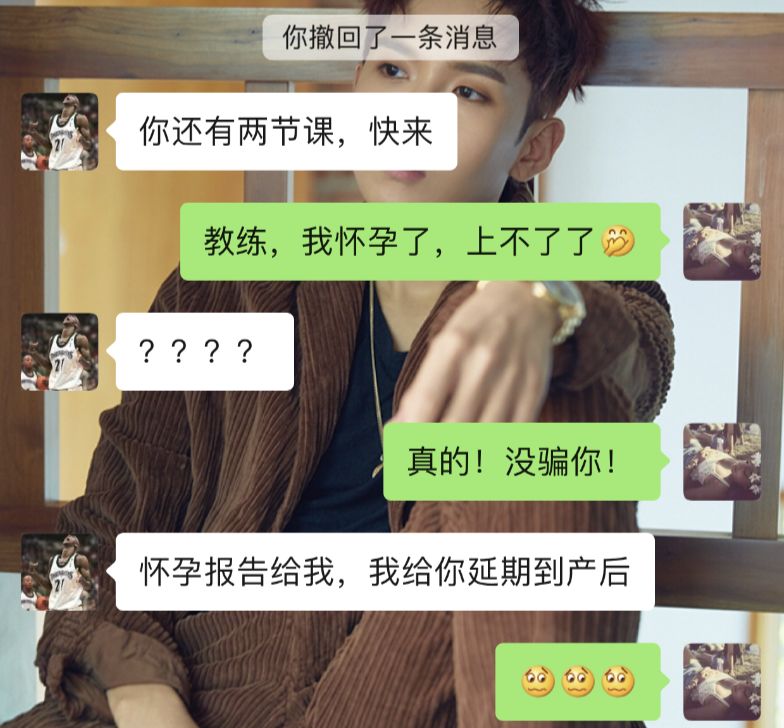Tap own avatar next to "教练，我怀孕了" message
Screen dimensions: 784x728
click(721, 242)
